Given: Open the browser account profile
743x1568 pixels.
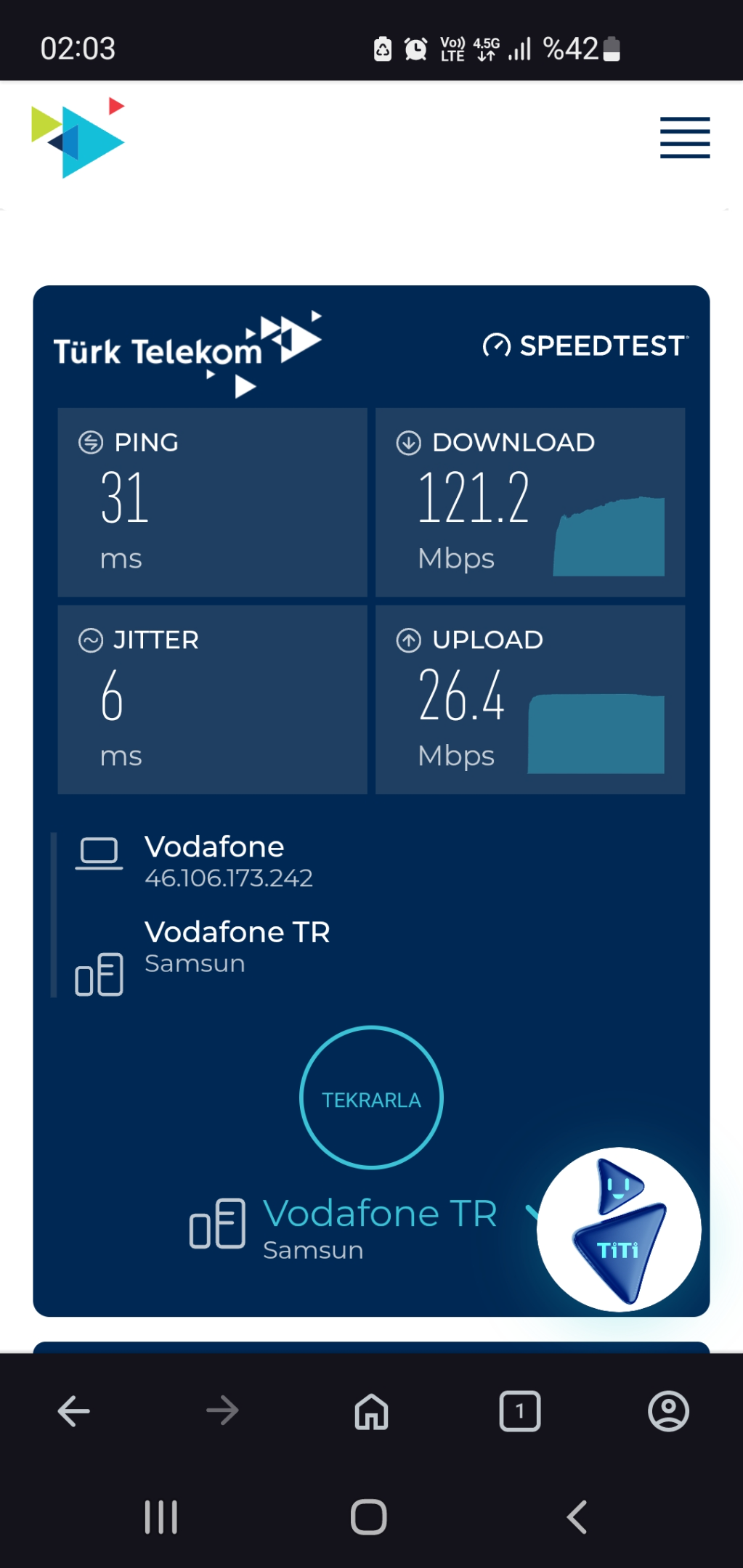Looking at the screenshot, I should click(x=668, y=1411).
